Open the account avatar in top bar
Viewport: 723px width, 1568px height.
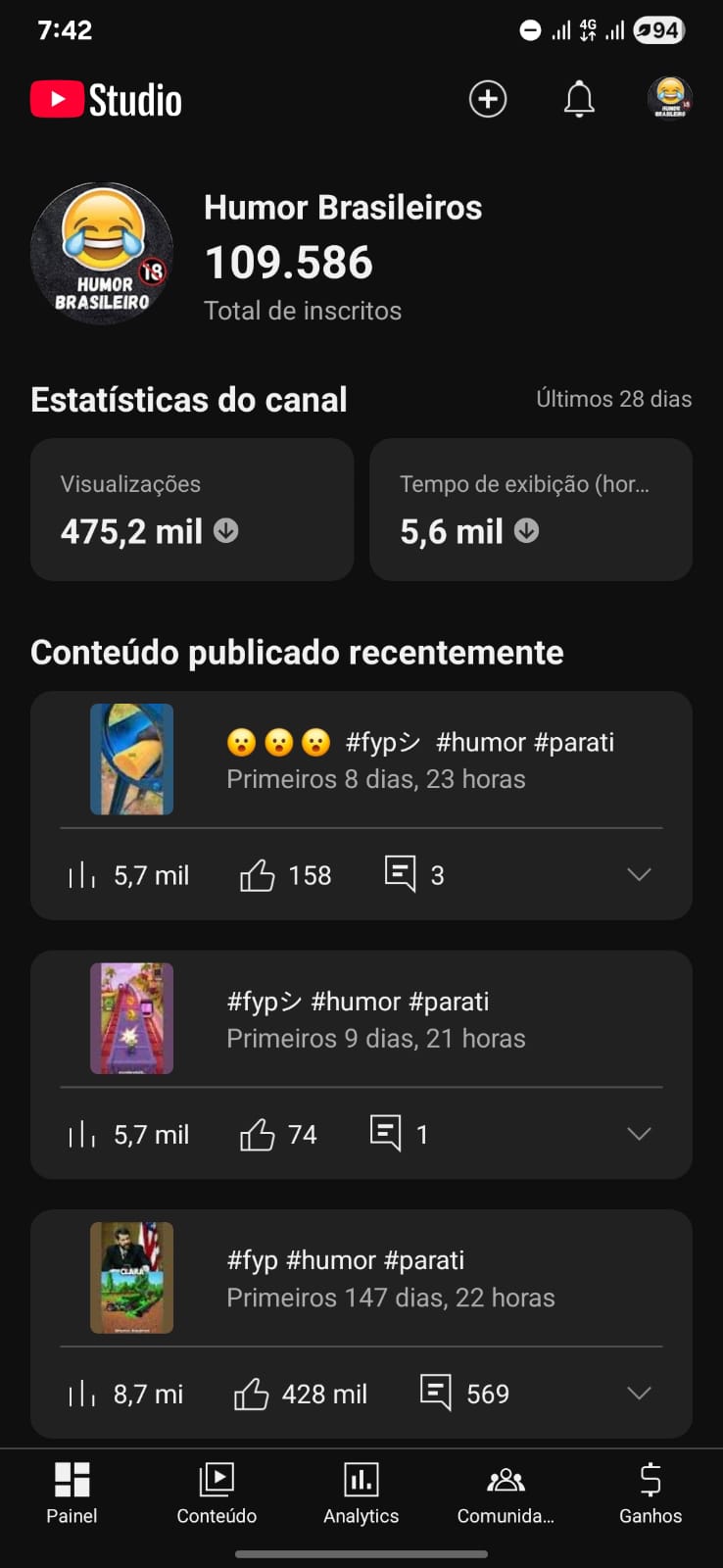(670, 99)
